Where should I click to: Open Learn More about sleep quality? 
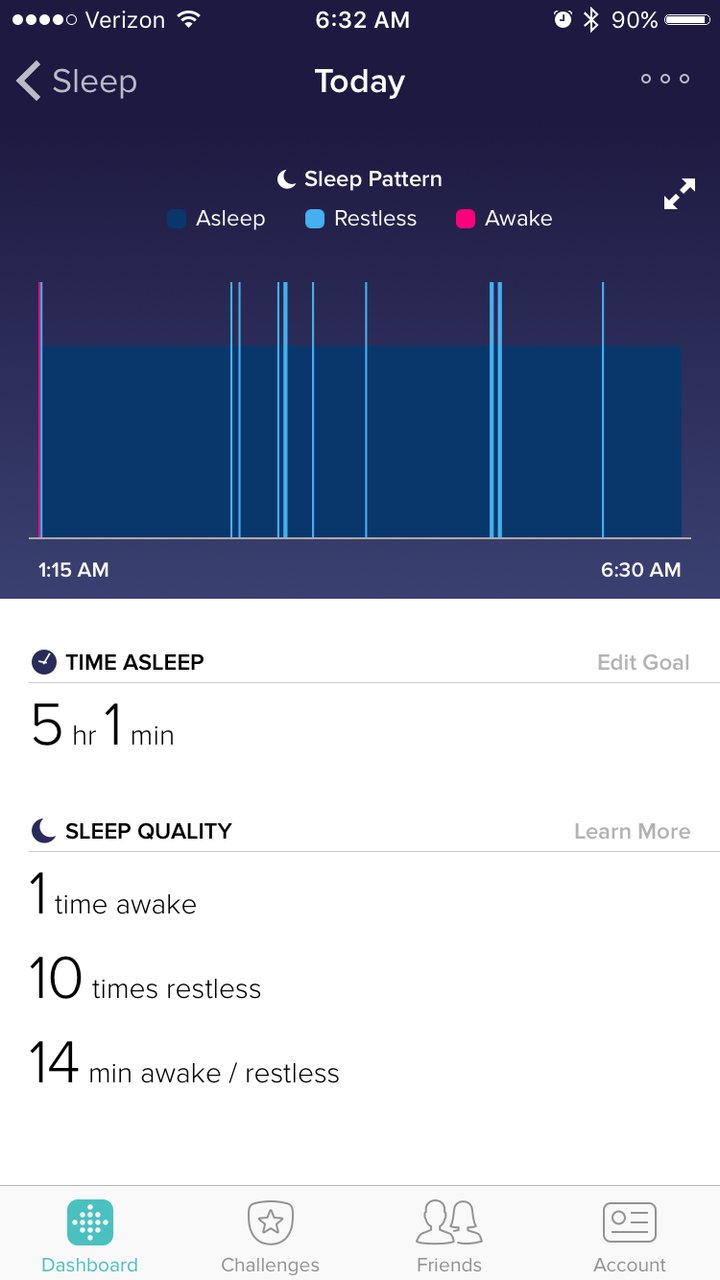pos(632,831)
